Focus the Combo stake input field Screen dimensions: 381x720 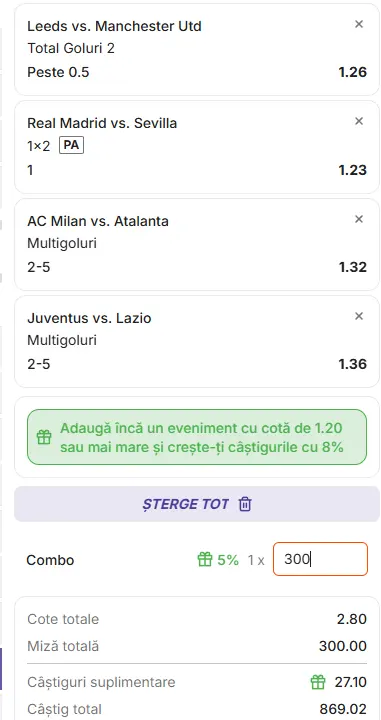(320, 559)
